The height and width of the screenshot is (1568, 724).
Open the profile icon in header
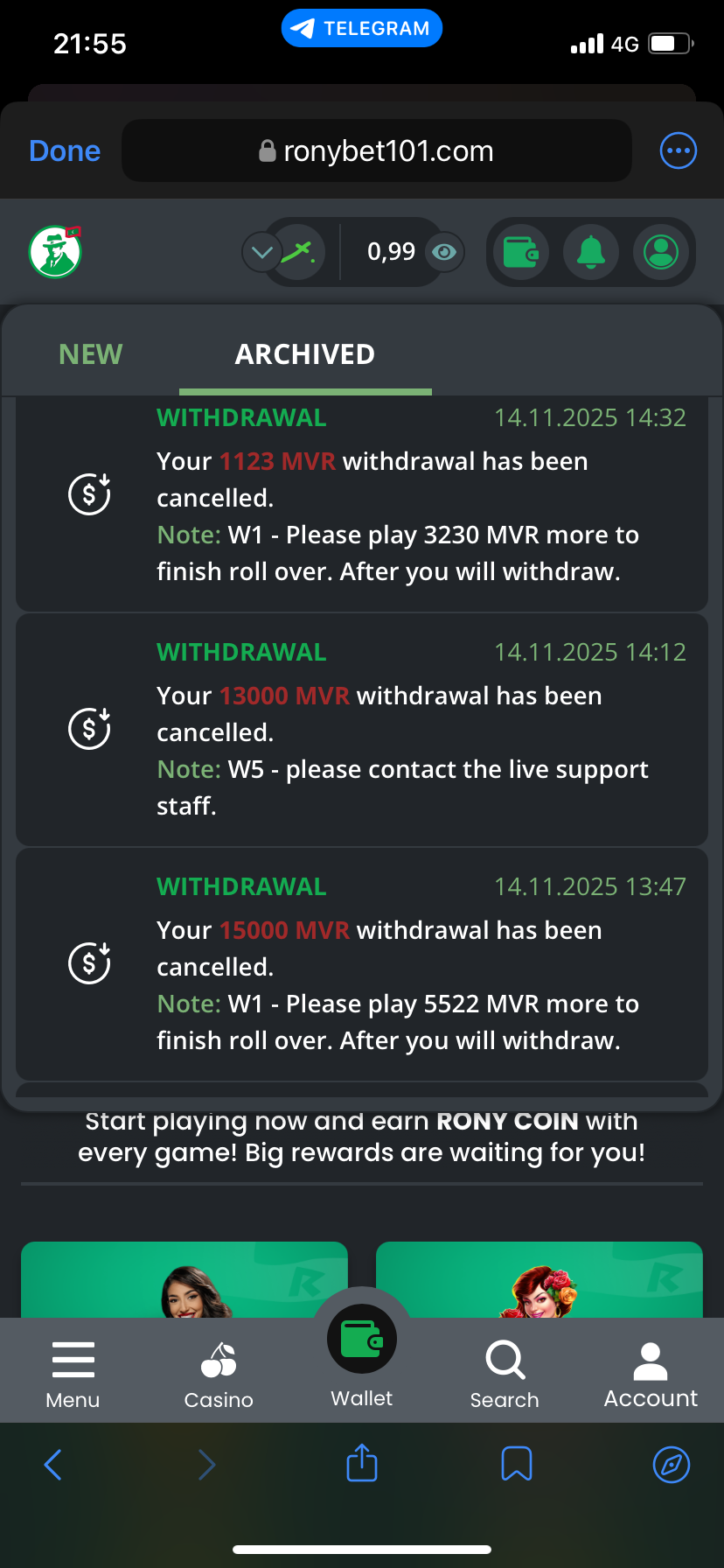pos(661,253)
